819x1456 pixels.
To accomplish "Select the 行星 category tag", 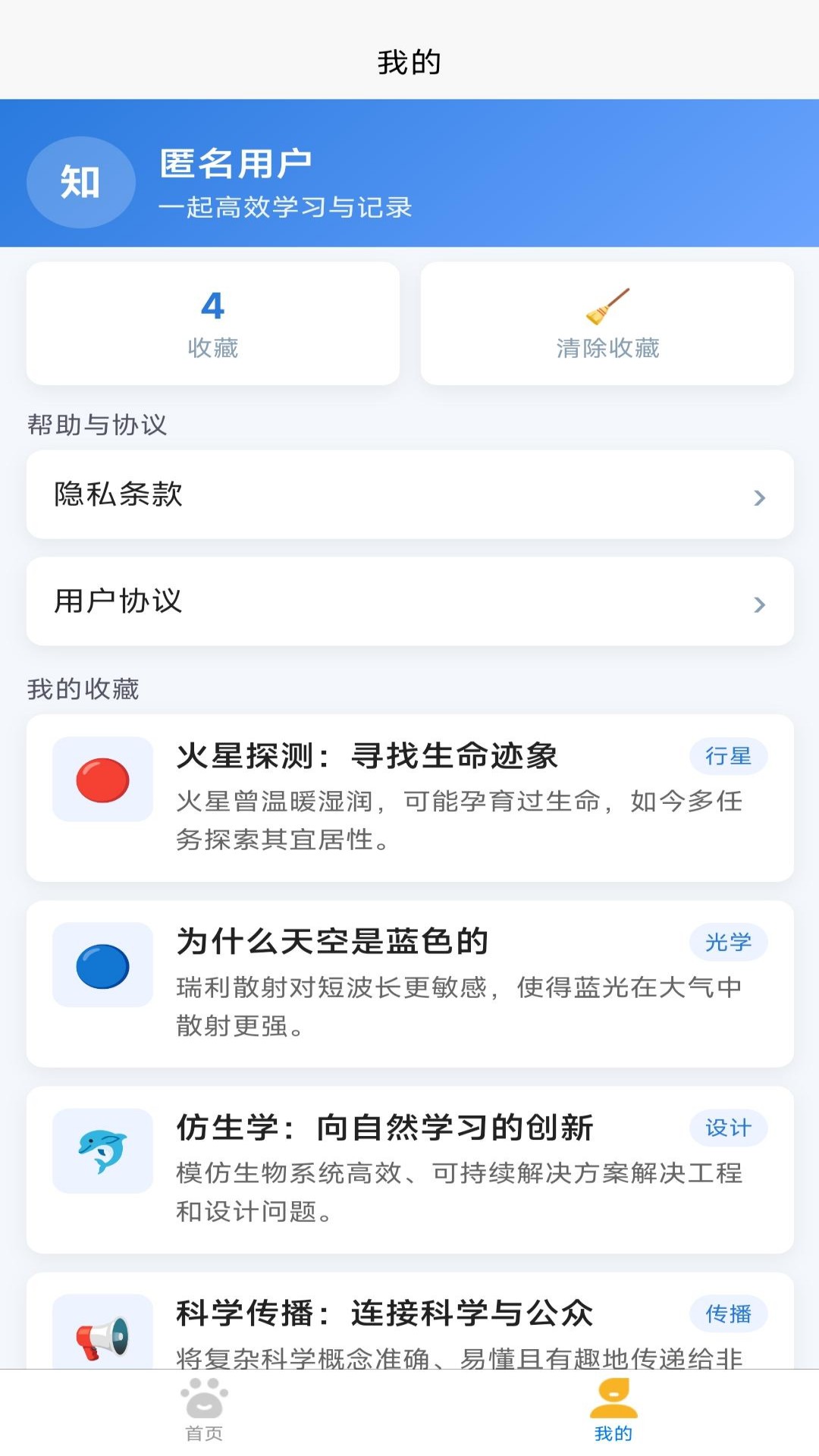I will click(728, 756).
